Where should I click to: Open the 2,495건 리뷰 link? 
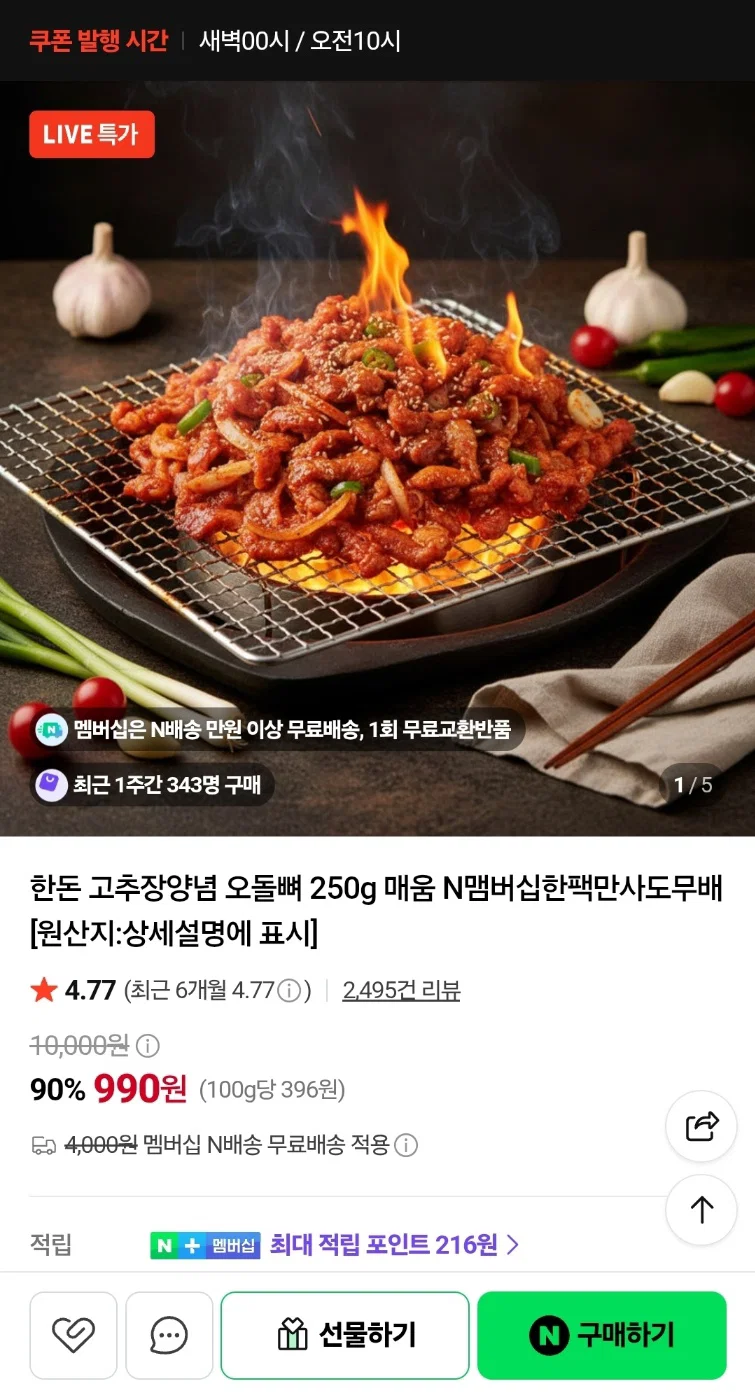(401, 991)
